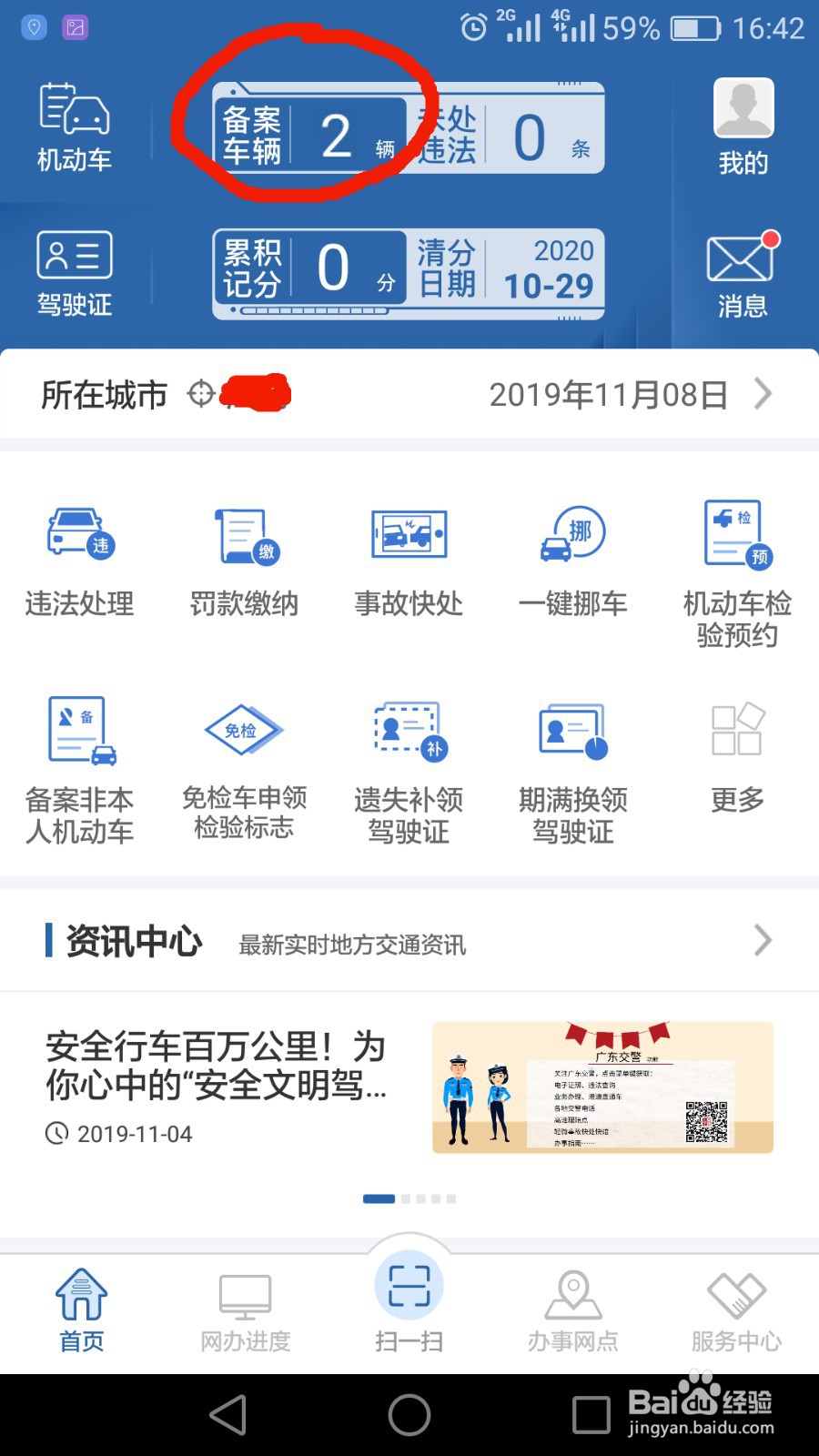The image size is (819, 1456).
Task: Expand the 资讯中心 news center arrow
Action: coord(764,940)
